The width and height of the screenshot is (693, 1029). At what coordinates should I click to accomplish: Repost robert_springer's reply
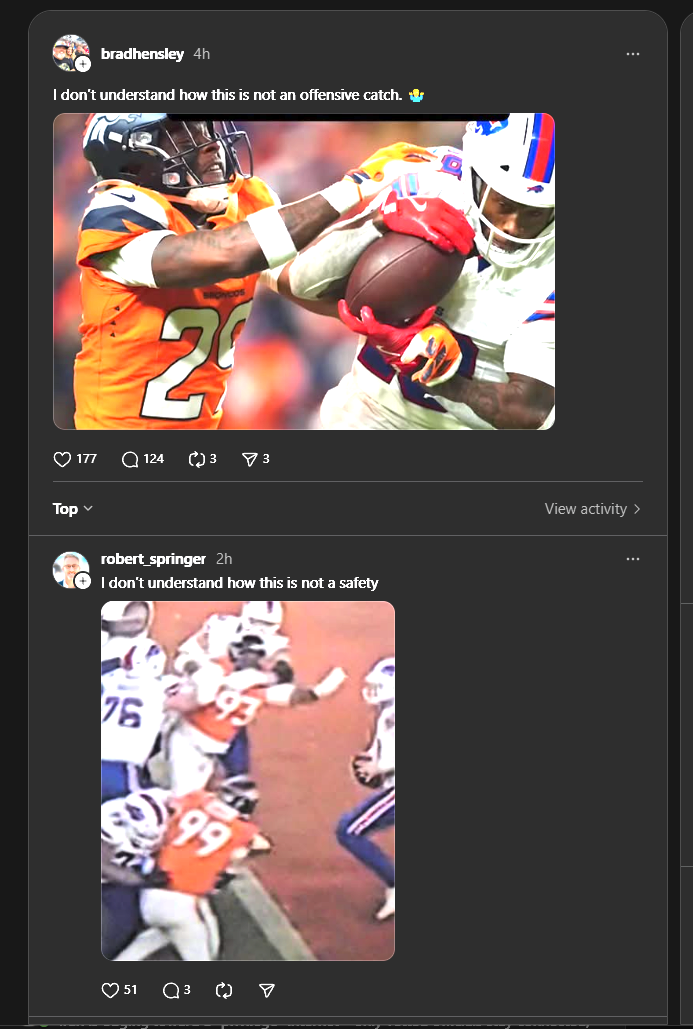224,990
